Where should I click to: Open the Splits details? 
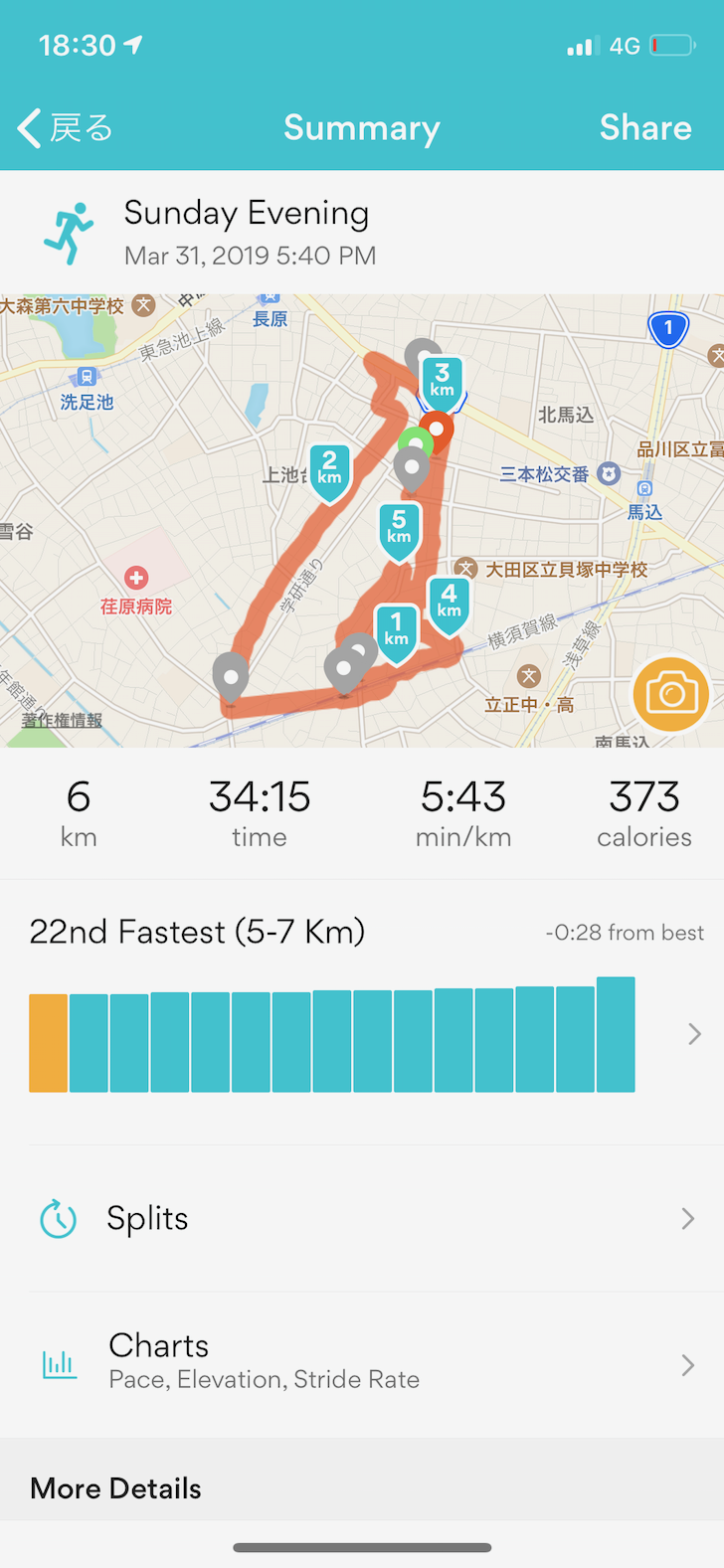tap(362, 1218)
